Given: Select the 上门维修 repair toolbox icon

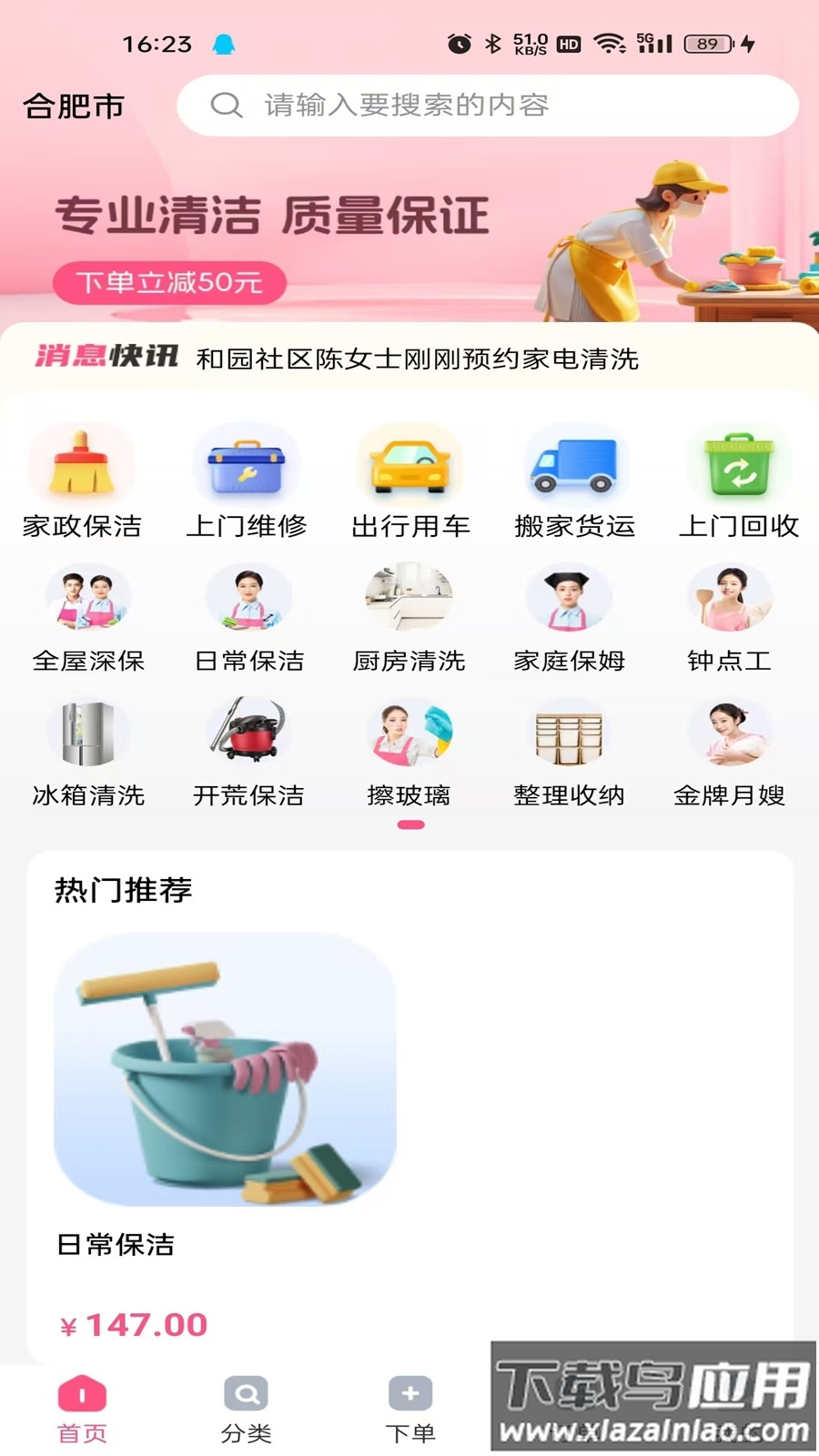Looking at the screenshot, I should pos(248,478).
